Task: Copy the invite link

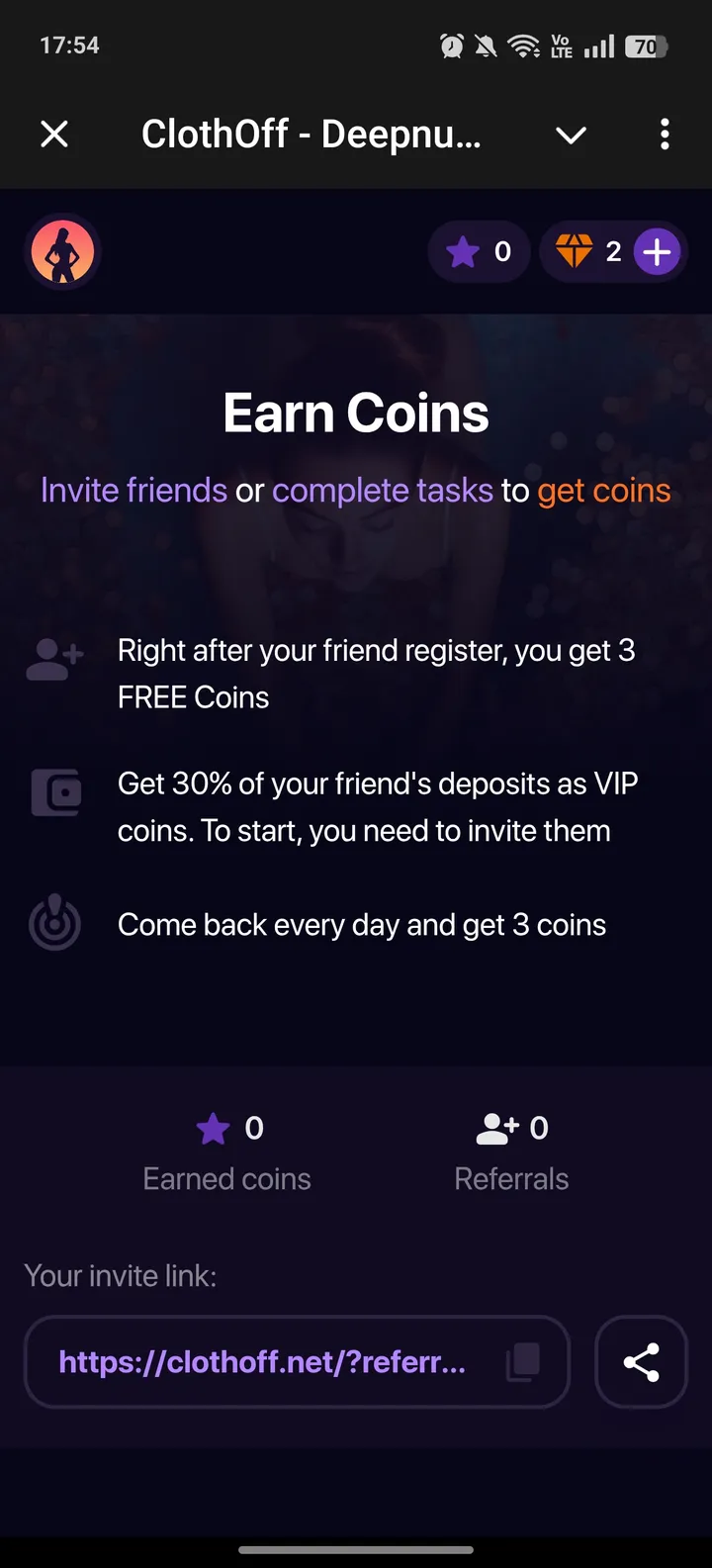Action: click(523, 1362)
